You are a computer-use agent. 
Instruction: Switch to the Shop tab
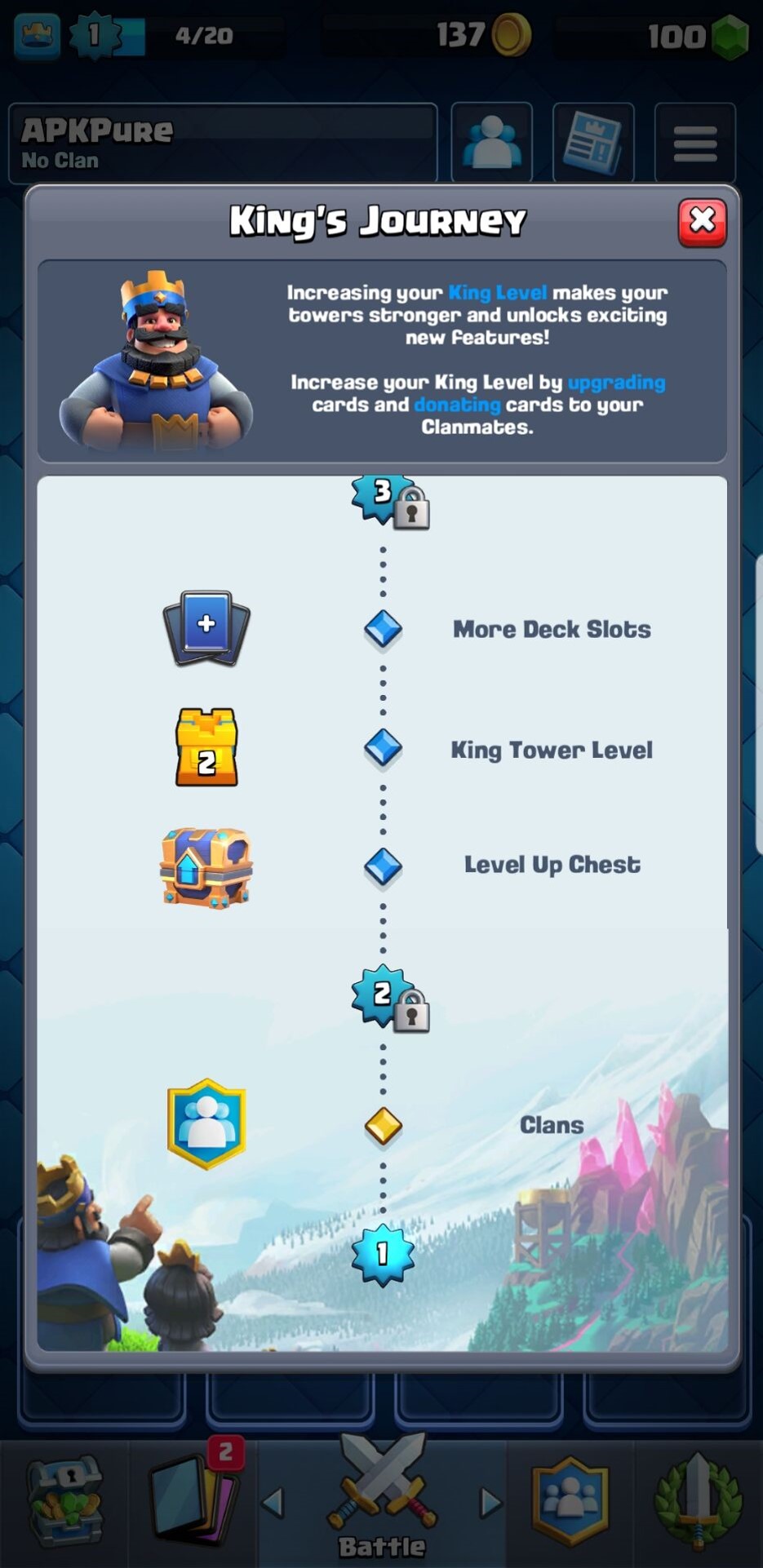[65, 1502]
